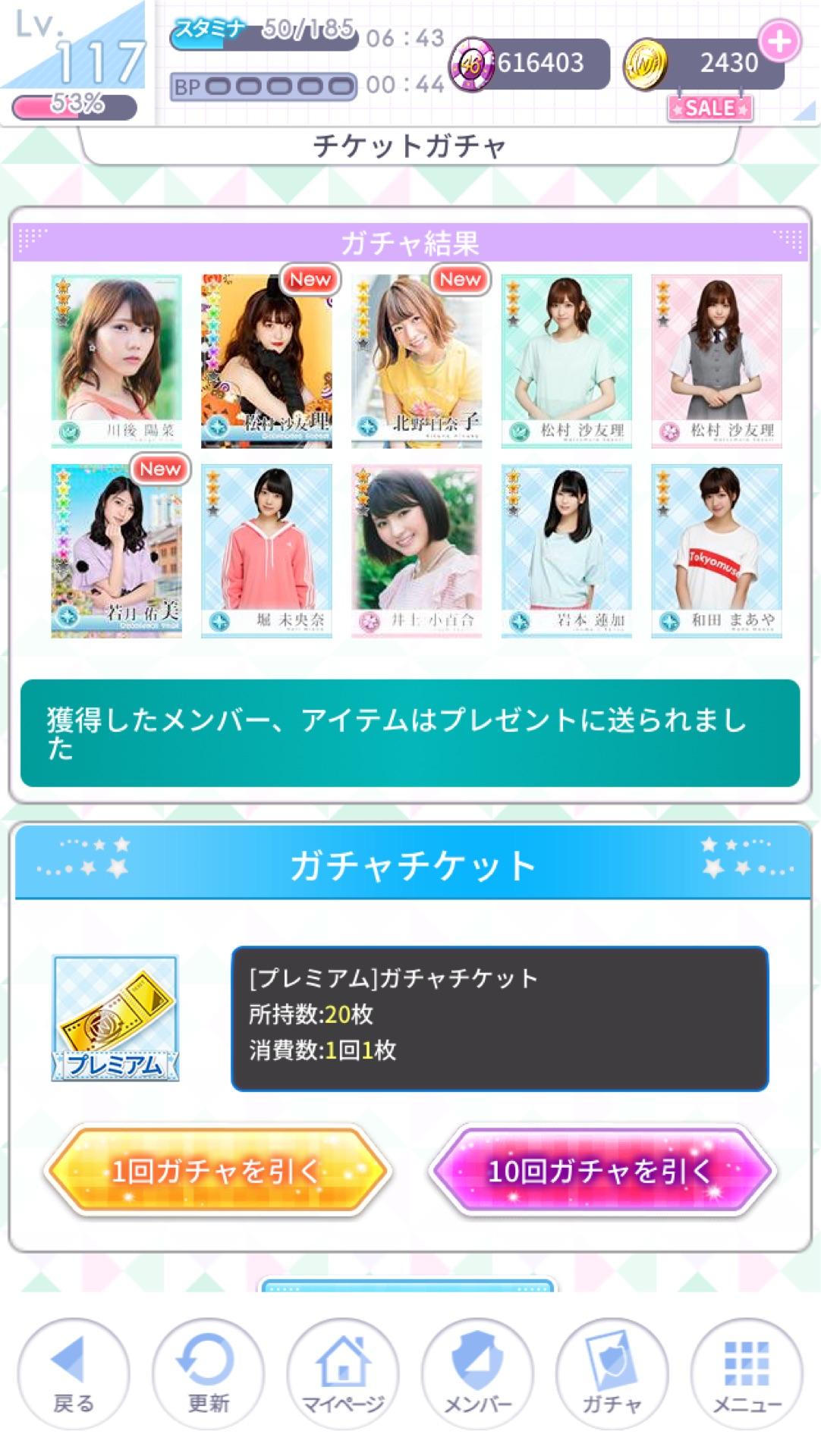
Task: Switch to the メンバー tab
Action: click(x=477, y=1373)
